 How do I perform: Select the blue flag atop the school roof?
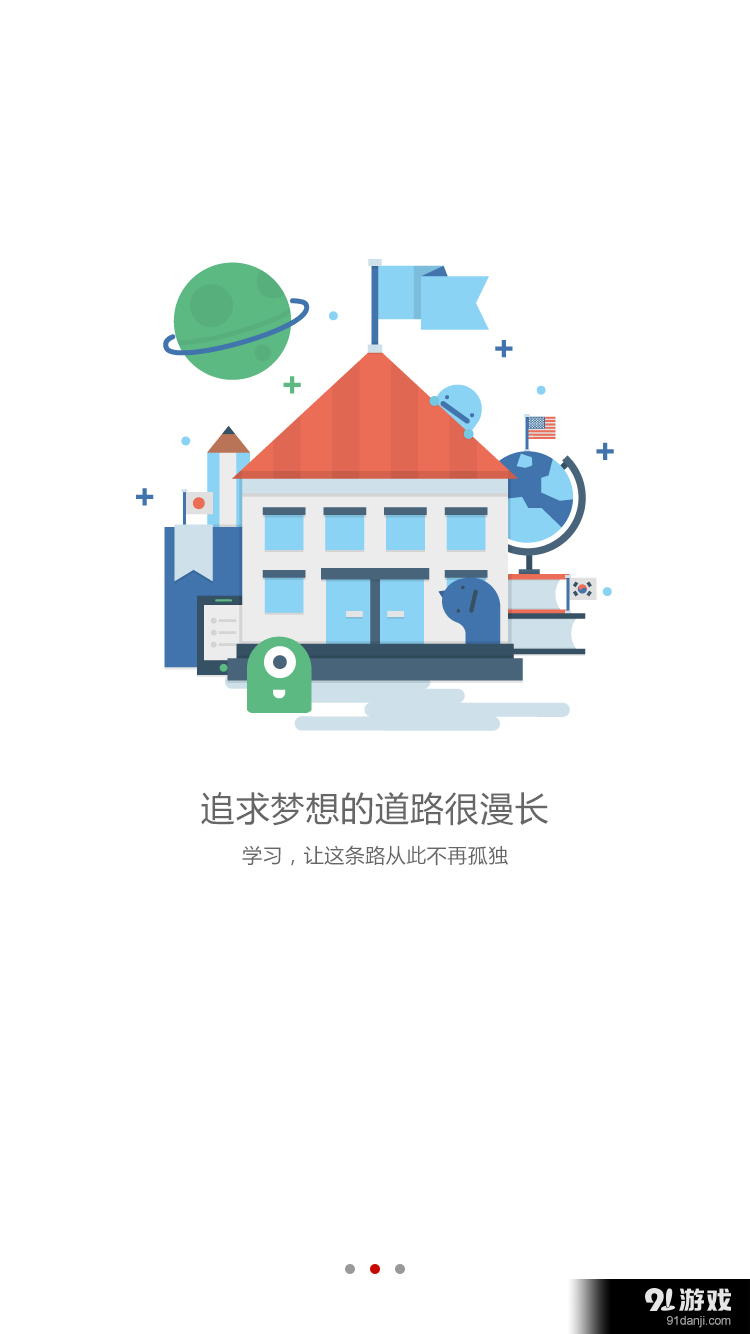click(x=430, y=295)
